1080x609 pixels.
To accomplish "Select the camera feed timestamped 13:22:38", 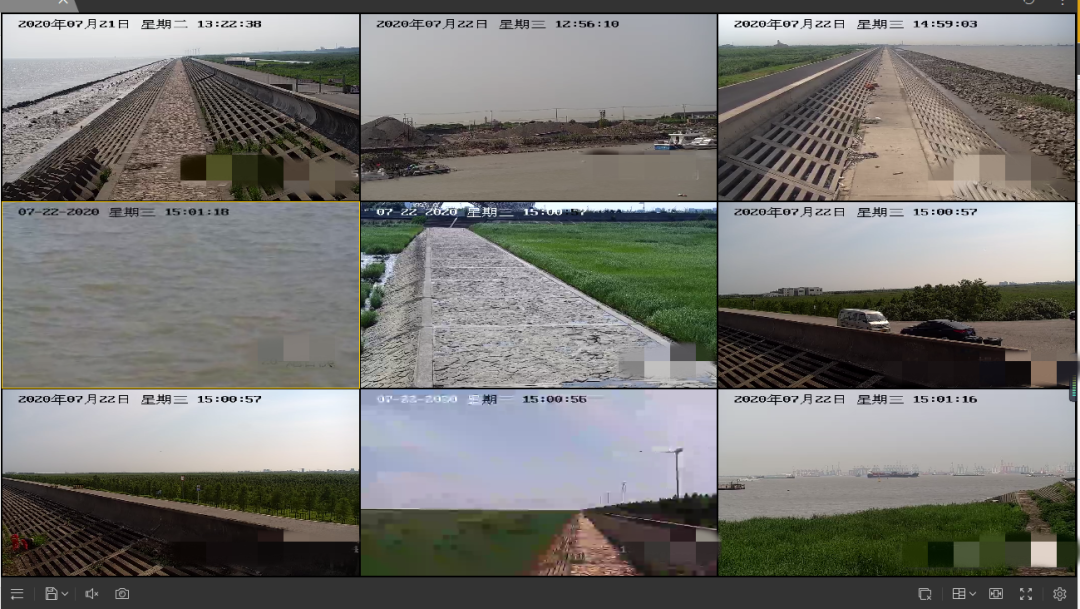I will (180, 107).
